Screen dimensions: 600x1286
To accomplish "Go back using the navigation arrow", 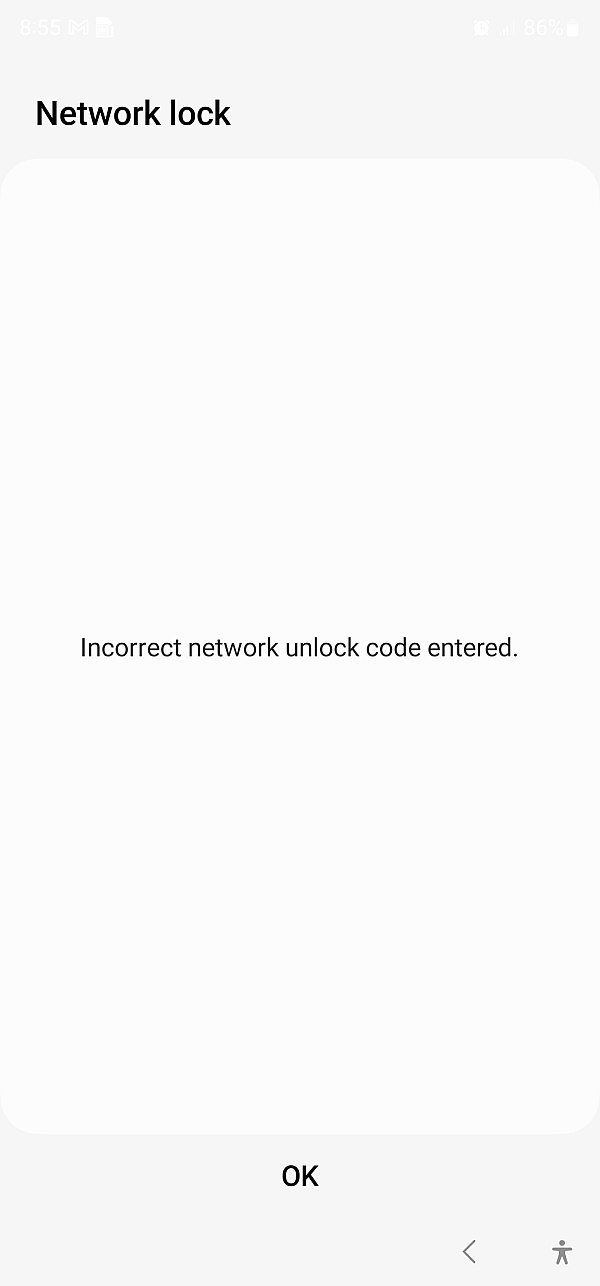I will 469,1251.
